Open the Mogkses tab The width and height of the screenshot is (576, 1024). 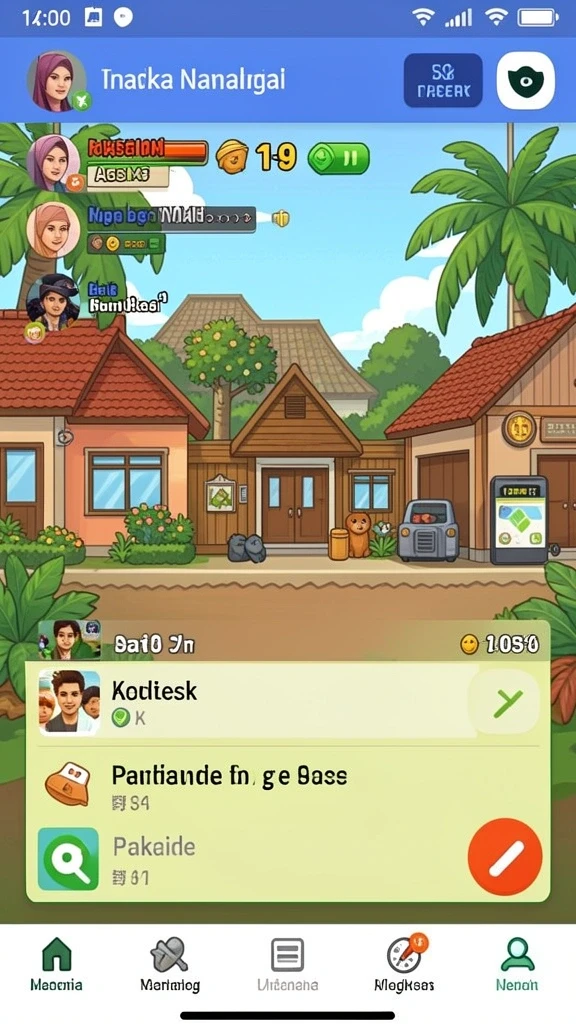tap(404, 965)
